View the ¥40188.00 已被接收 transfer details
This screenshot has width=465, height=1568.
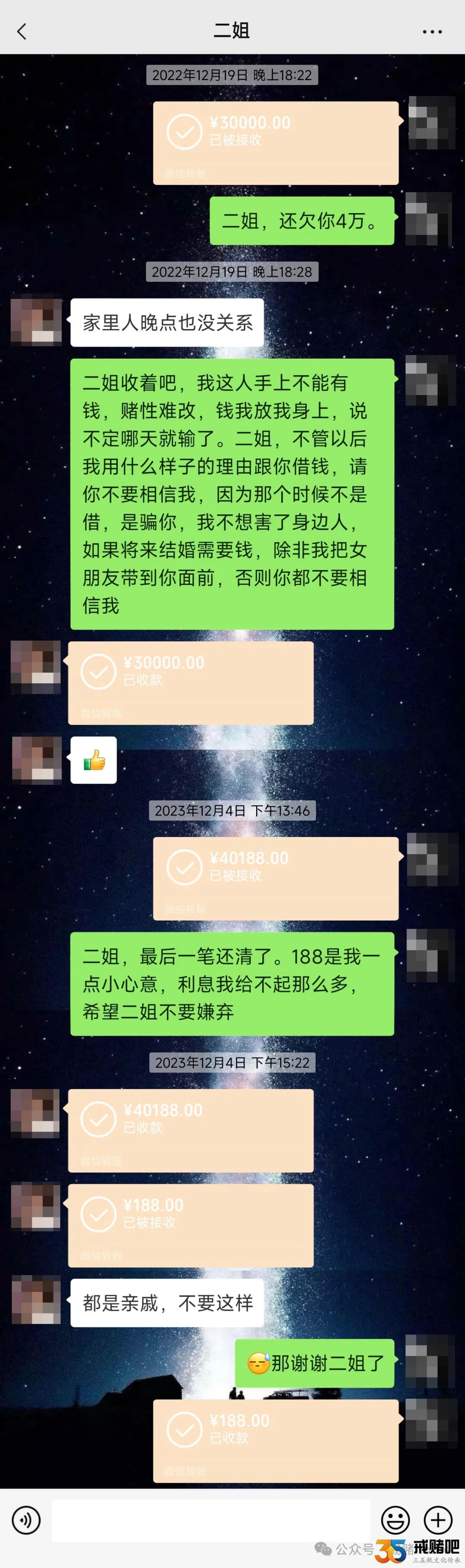[275, 878]
